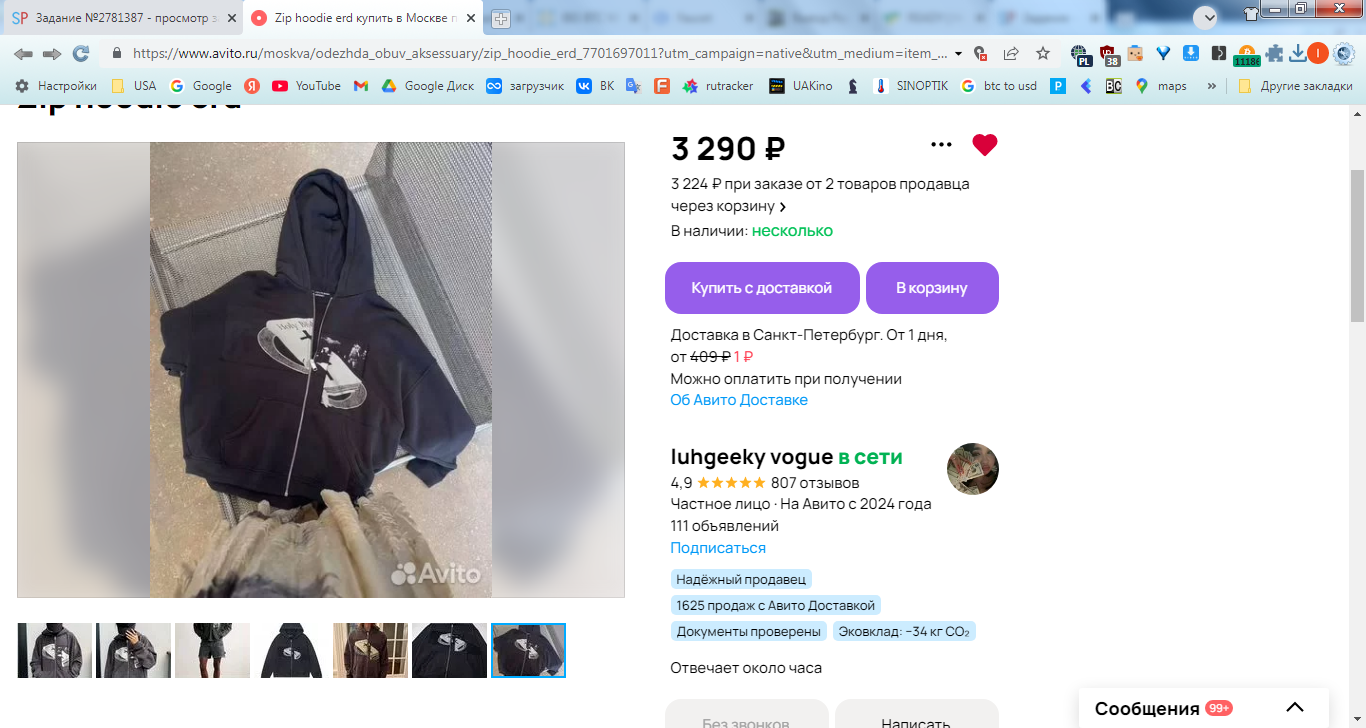This screenshot has height=728, width=1366.
Task: Open a new browser tab
Action: tap(501, 18)
